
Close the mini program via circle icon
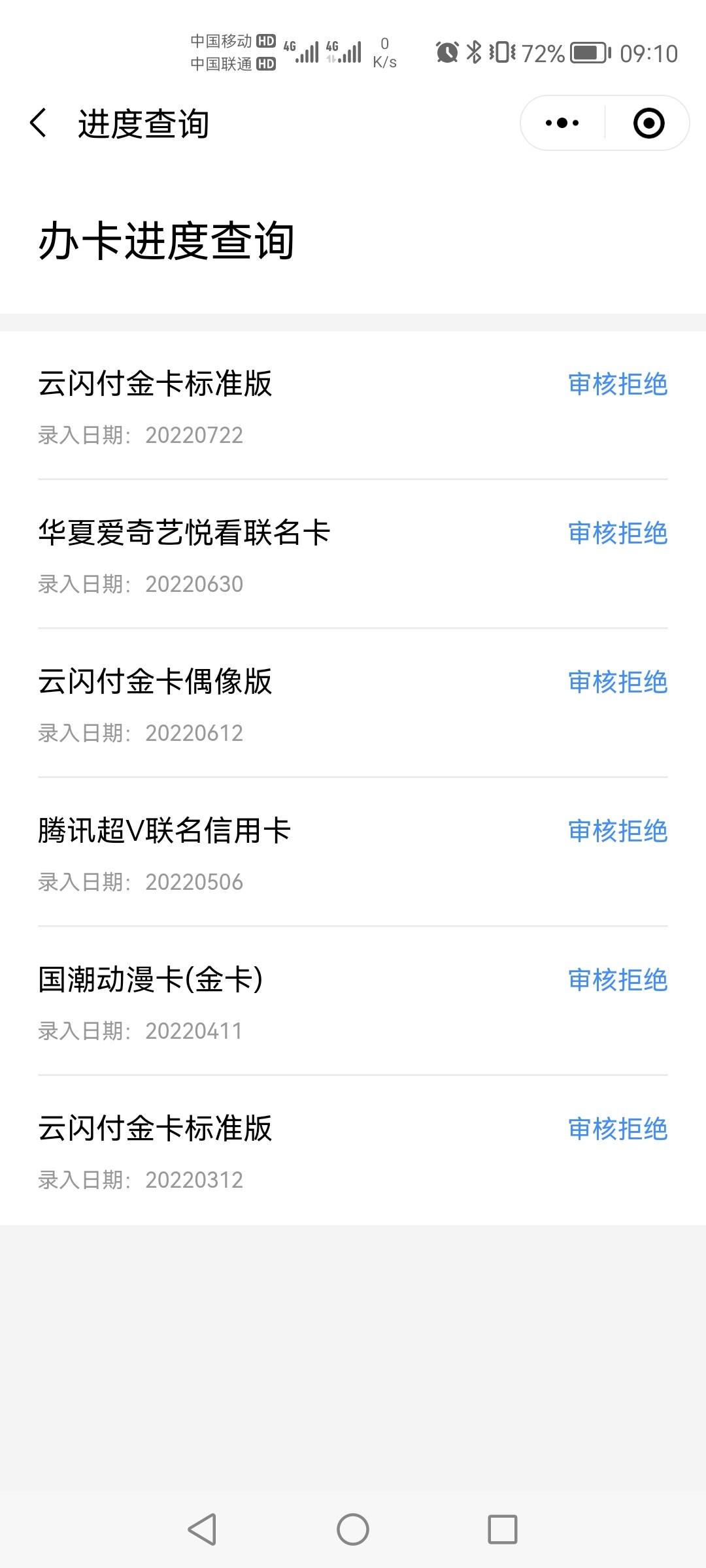(648, 123)
